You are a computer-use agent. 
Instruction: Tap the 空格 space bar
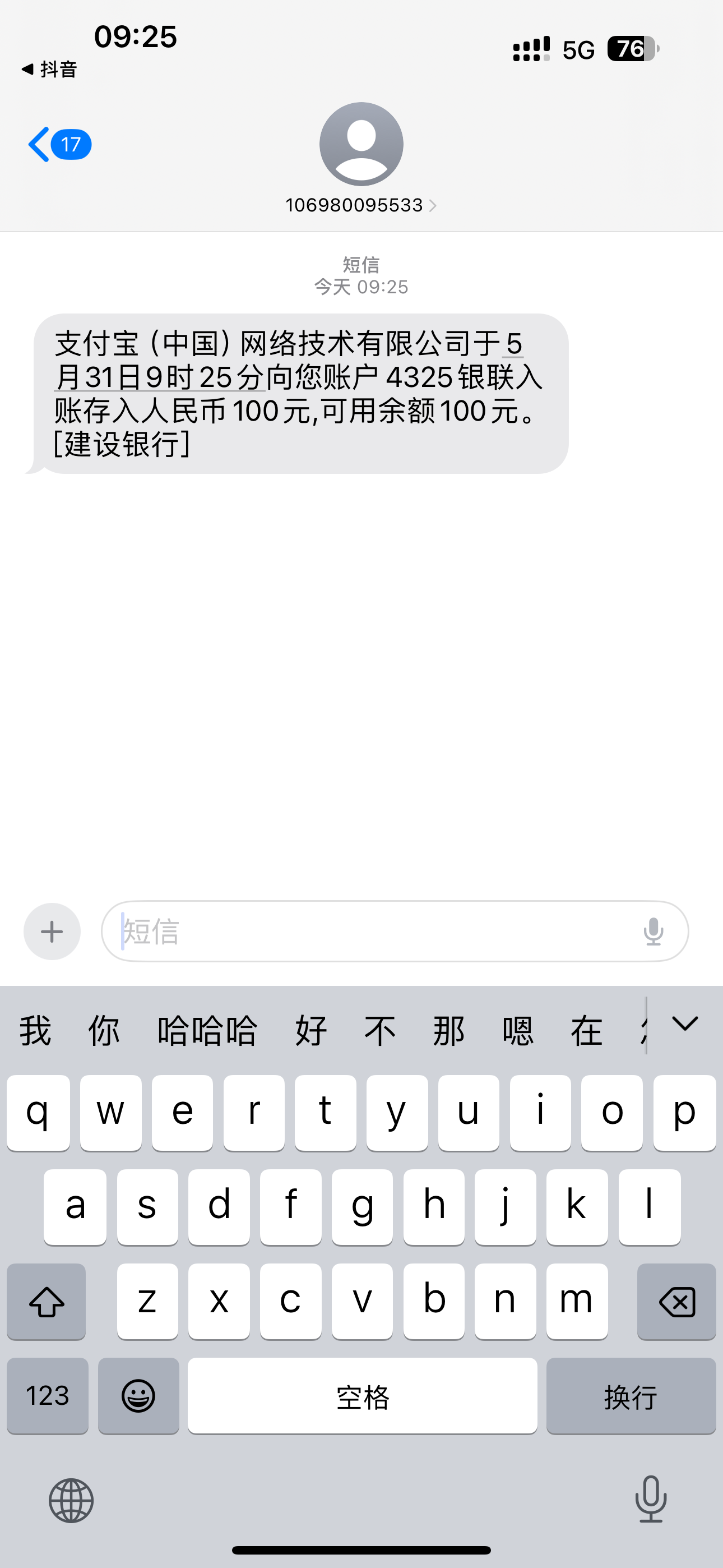click(x=362, y=1395)
